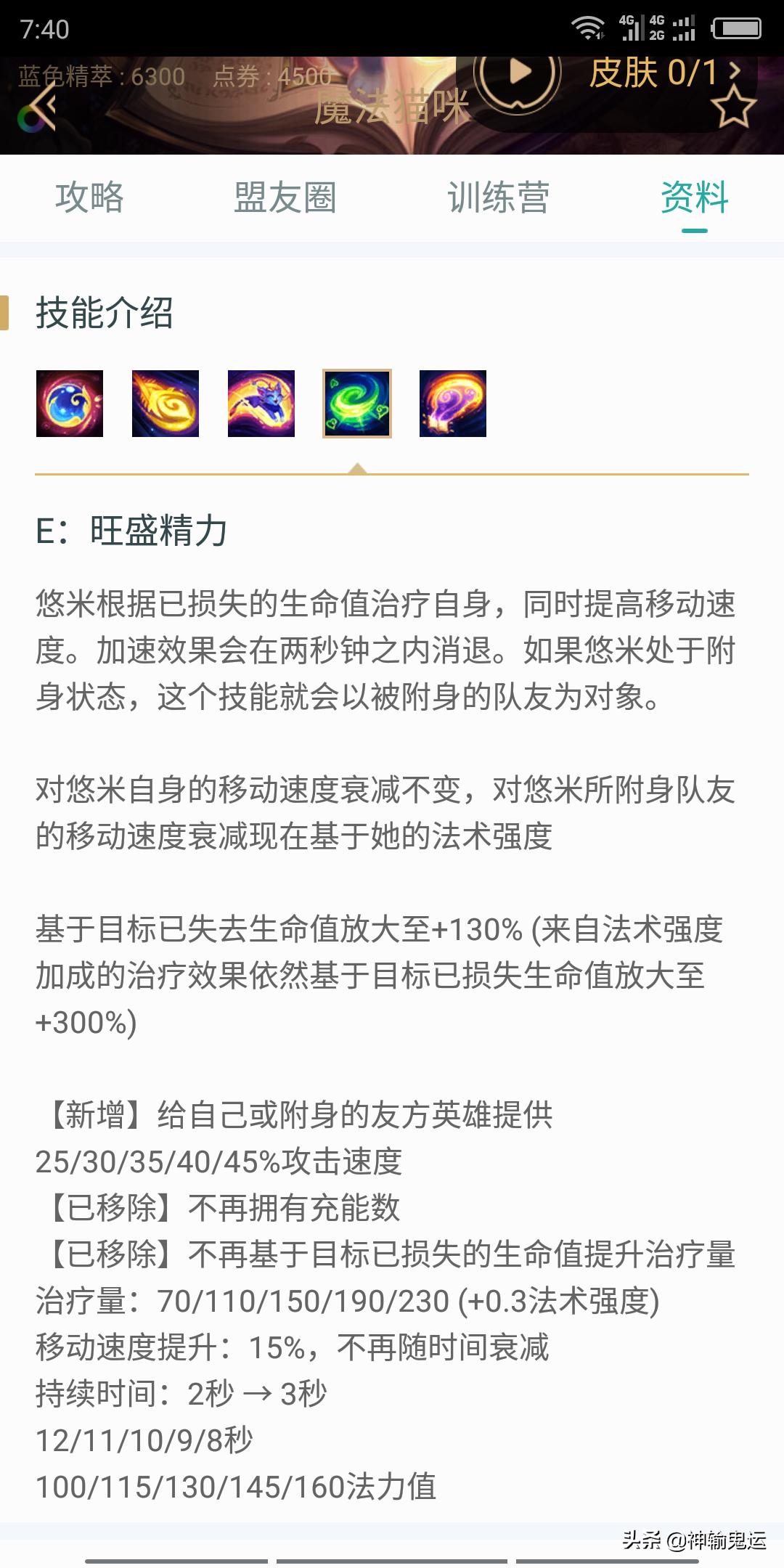Open the 训练营 tab
Screen dimensions: 784x1568
[498, 197]
